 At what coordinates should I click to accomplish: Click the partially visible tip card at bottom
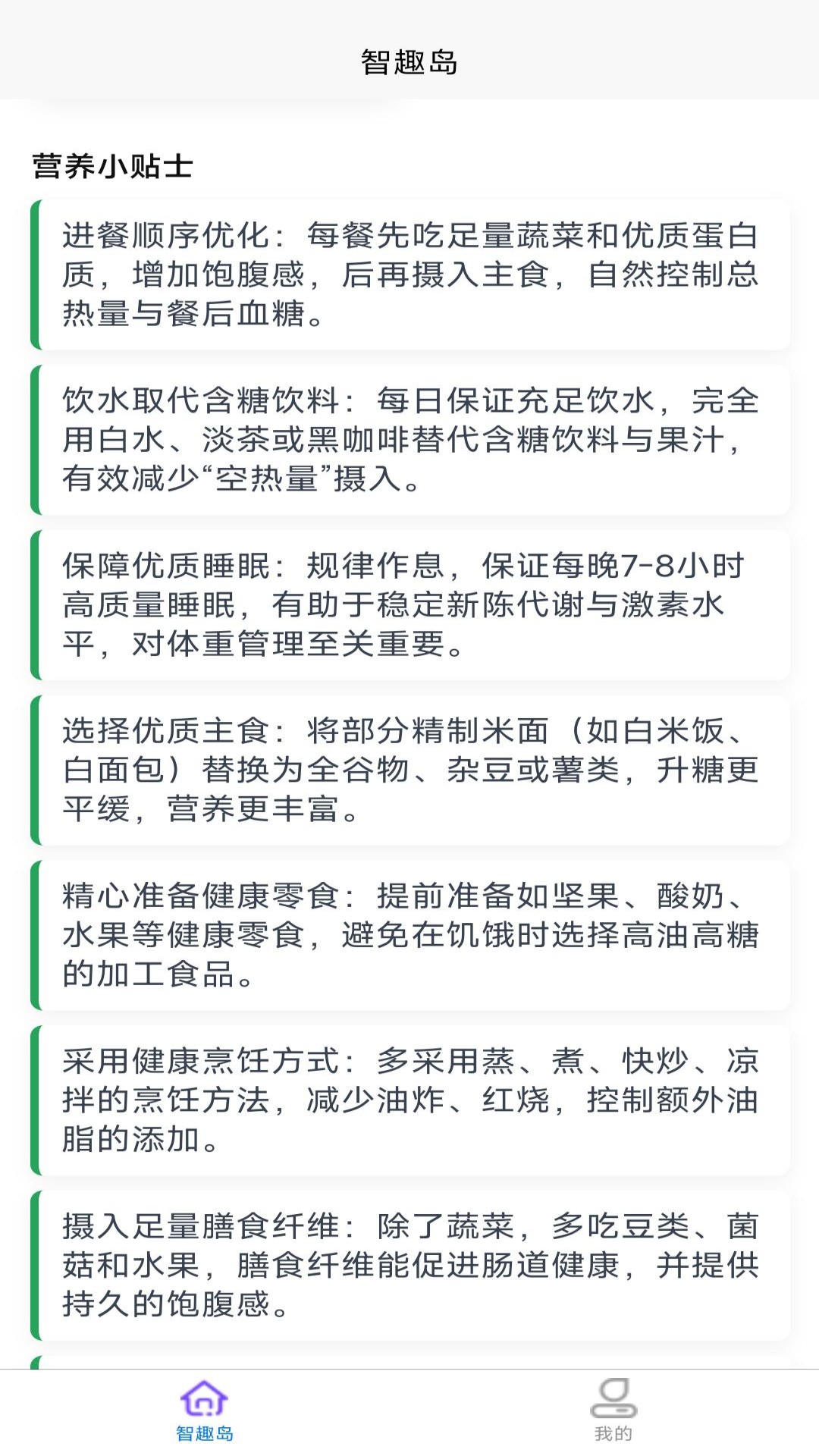[x=409, y=1363]
